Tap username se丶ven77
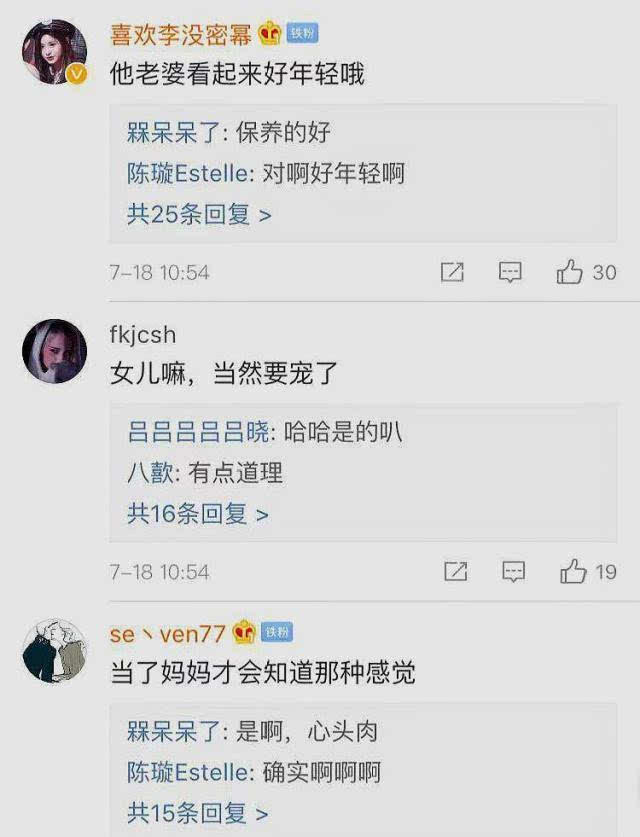This screenshot has width=640, height=837. tap(168, 633)
